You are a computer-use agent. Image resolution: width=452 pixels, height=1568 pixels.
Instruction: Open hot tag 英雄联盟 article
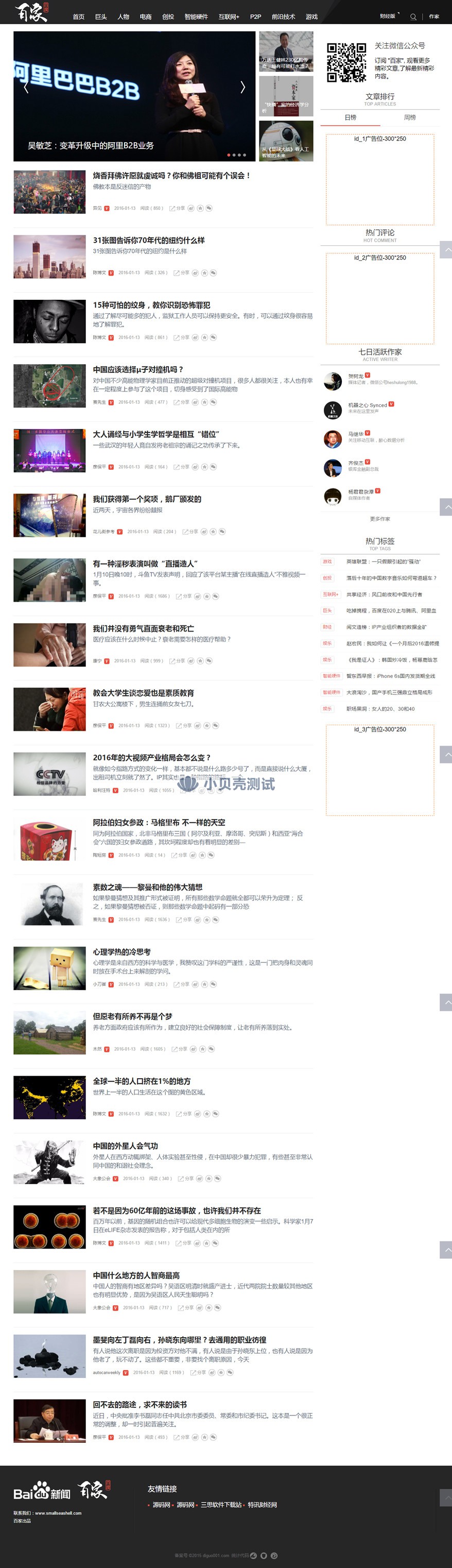pyautogui.click(x=383, y=561)
